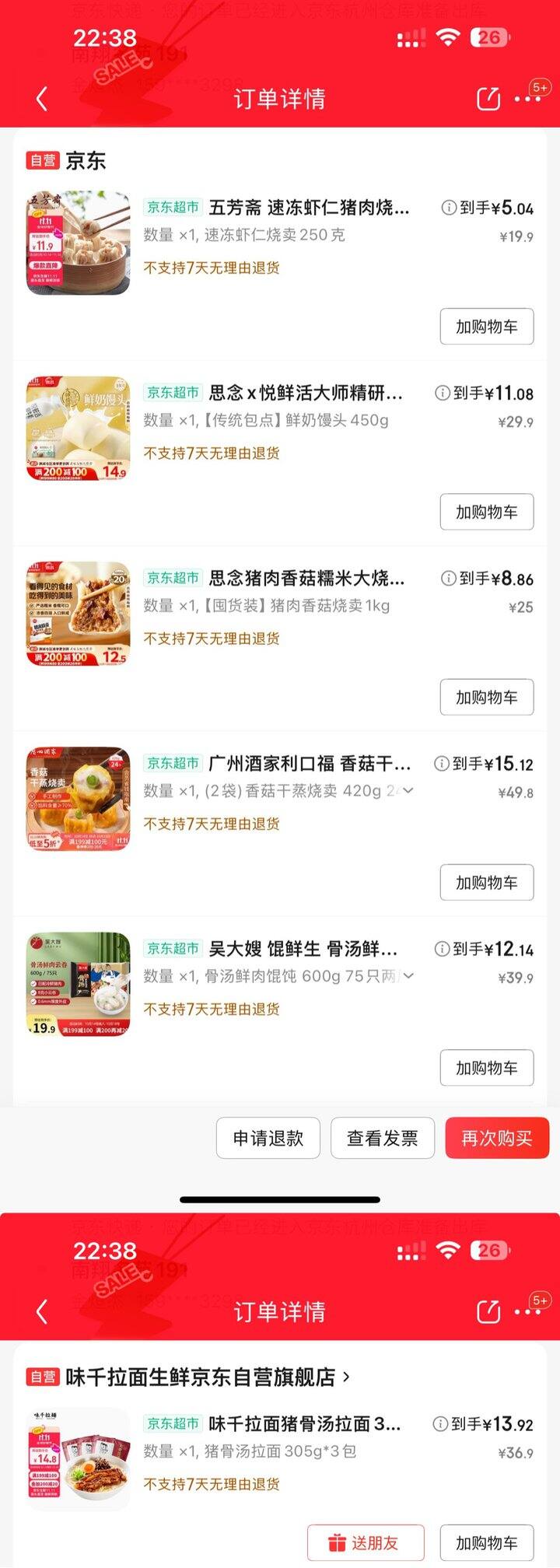Viewport: 560px width, 1568px height.
Task: Reorder with the 再次购买 button
Action: [497, 1138]
